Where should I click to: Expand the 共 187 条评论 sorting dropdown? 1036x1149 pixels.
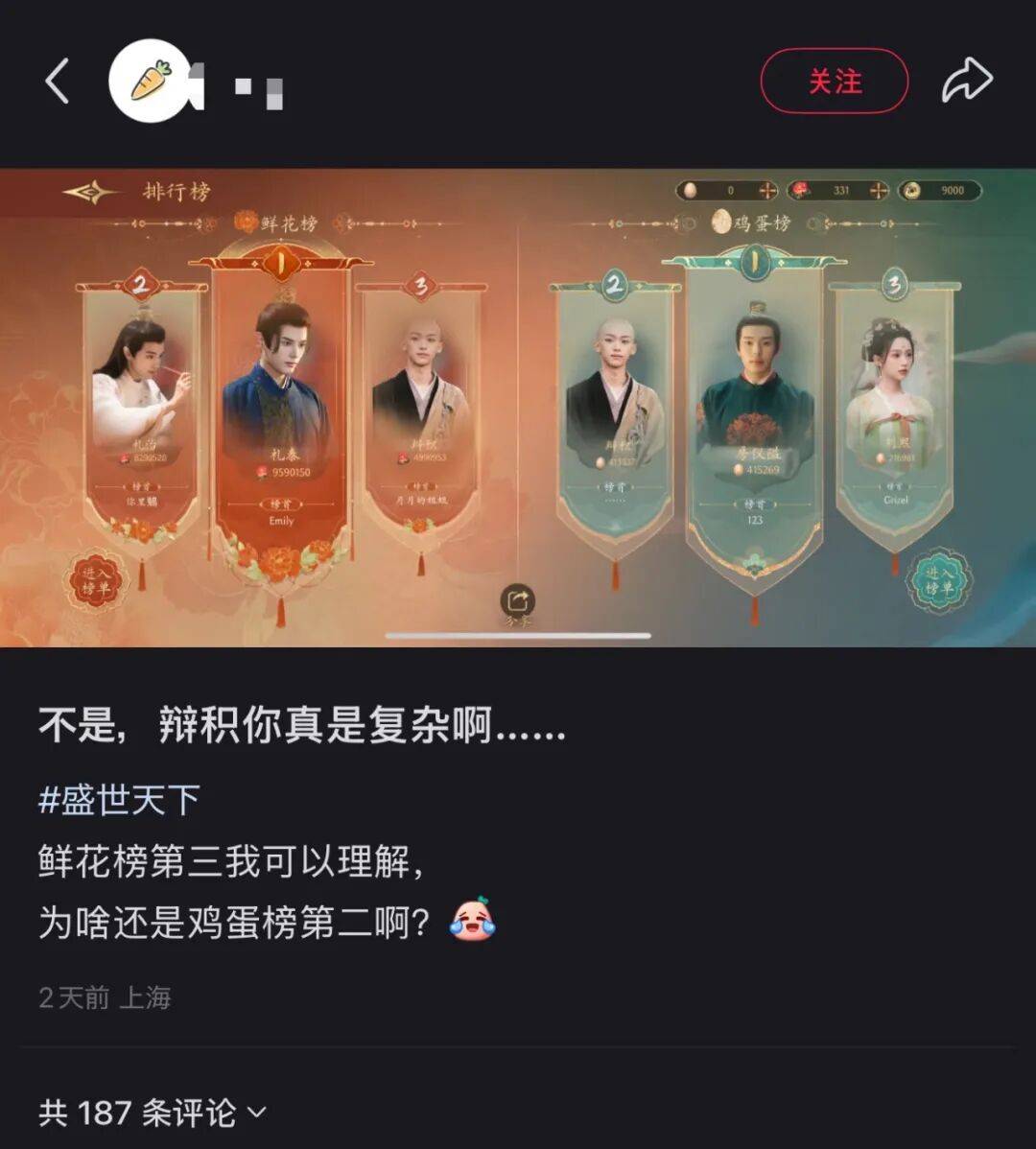coord(153,1113)
